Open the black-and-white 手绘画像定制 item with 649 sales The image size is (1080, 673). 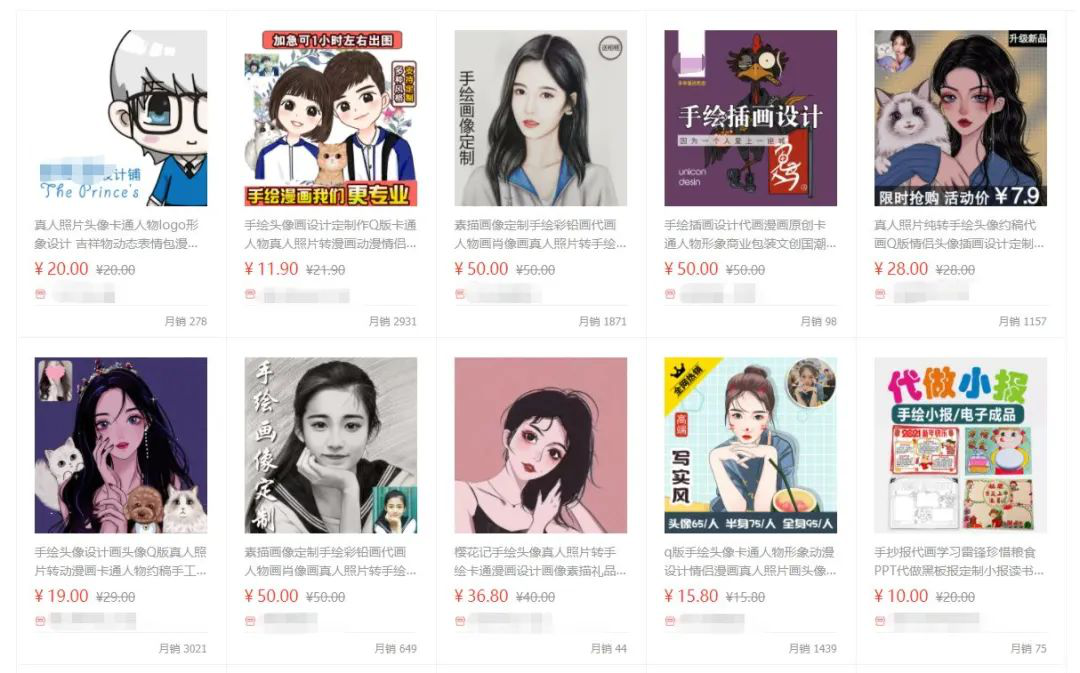[x=331, y=446]
